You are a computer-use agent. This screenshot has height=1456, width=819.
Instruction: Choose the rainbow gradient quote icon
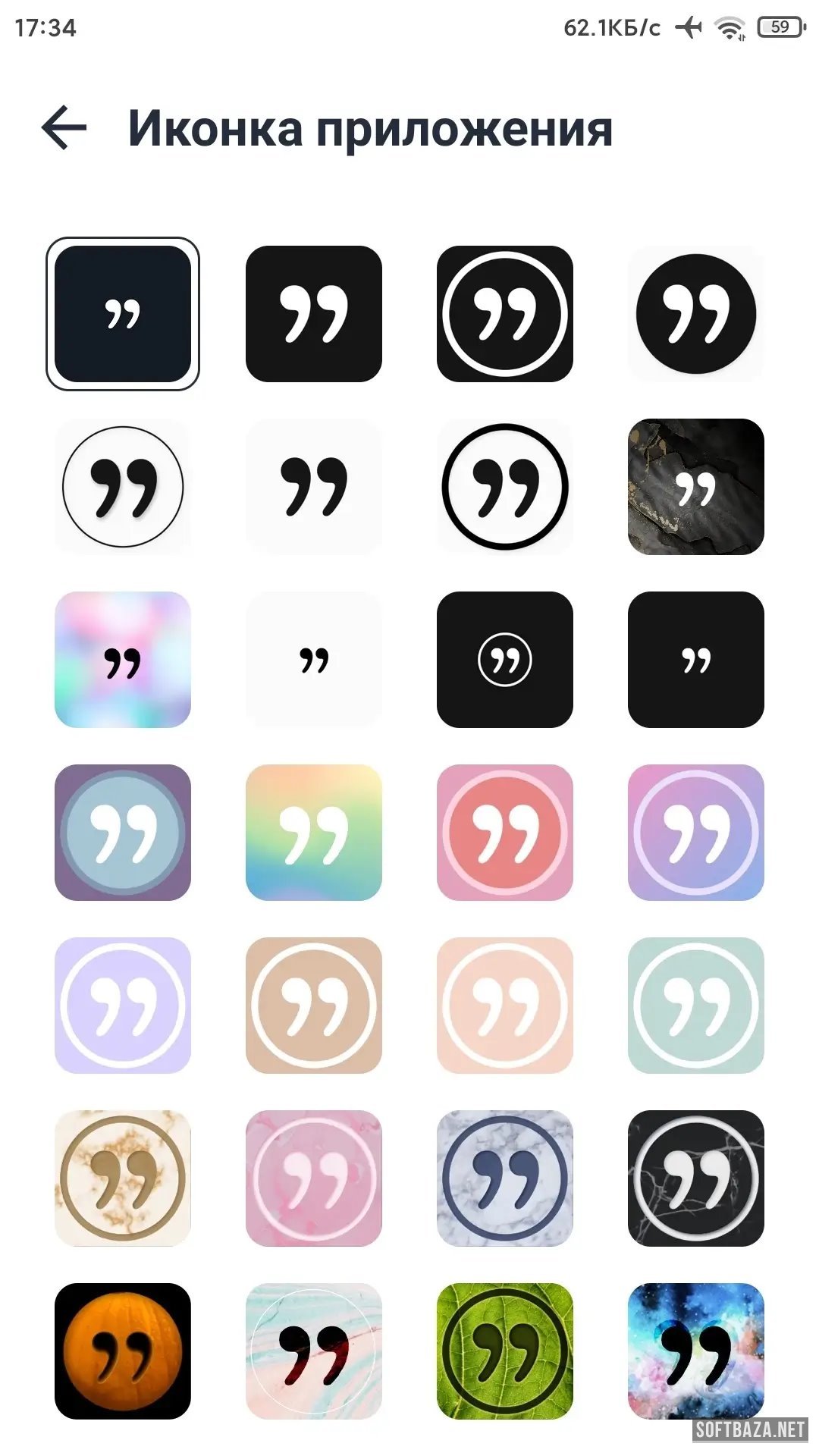(x=314, y=833)
